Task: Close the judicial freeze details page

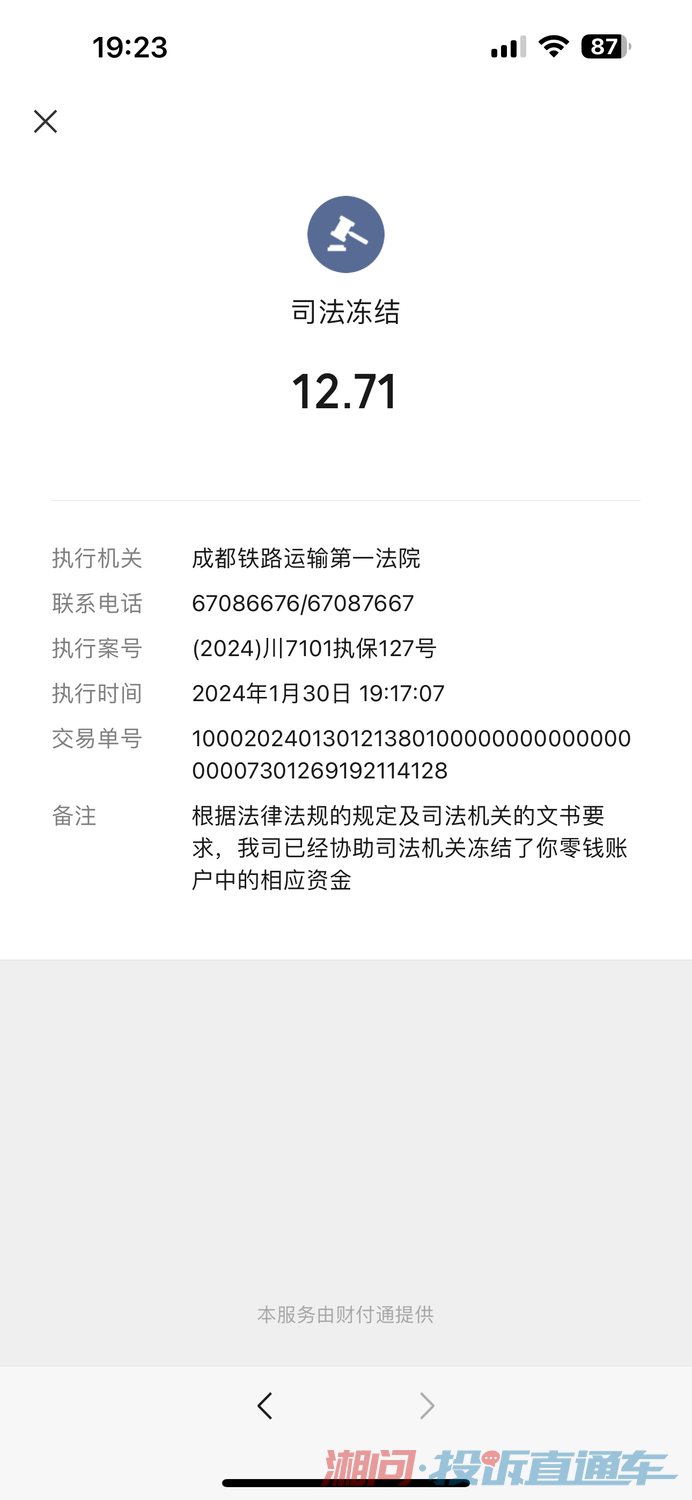Action: pyautogui.click(x=45, y=122)
